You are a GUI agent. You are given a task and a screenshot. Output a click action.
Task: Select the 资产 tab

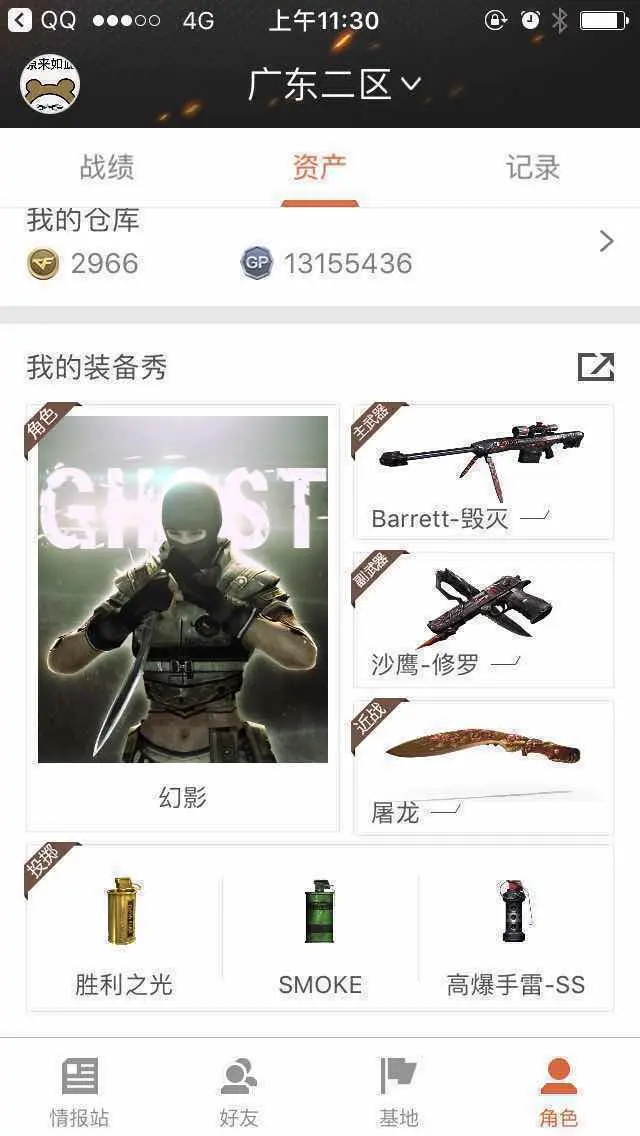[x=320, y=168]
